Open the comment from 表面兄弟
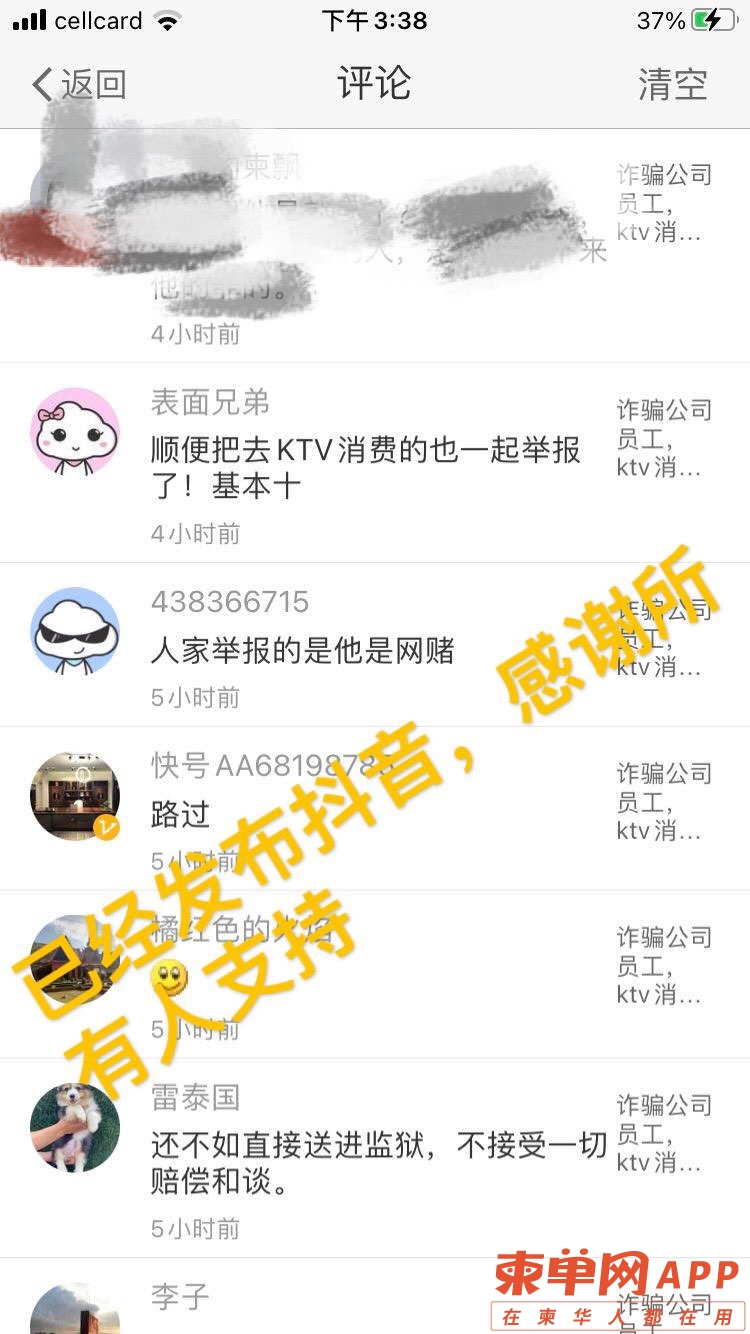The height and width of the screenshot is (1334, 750). point(365,466)
